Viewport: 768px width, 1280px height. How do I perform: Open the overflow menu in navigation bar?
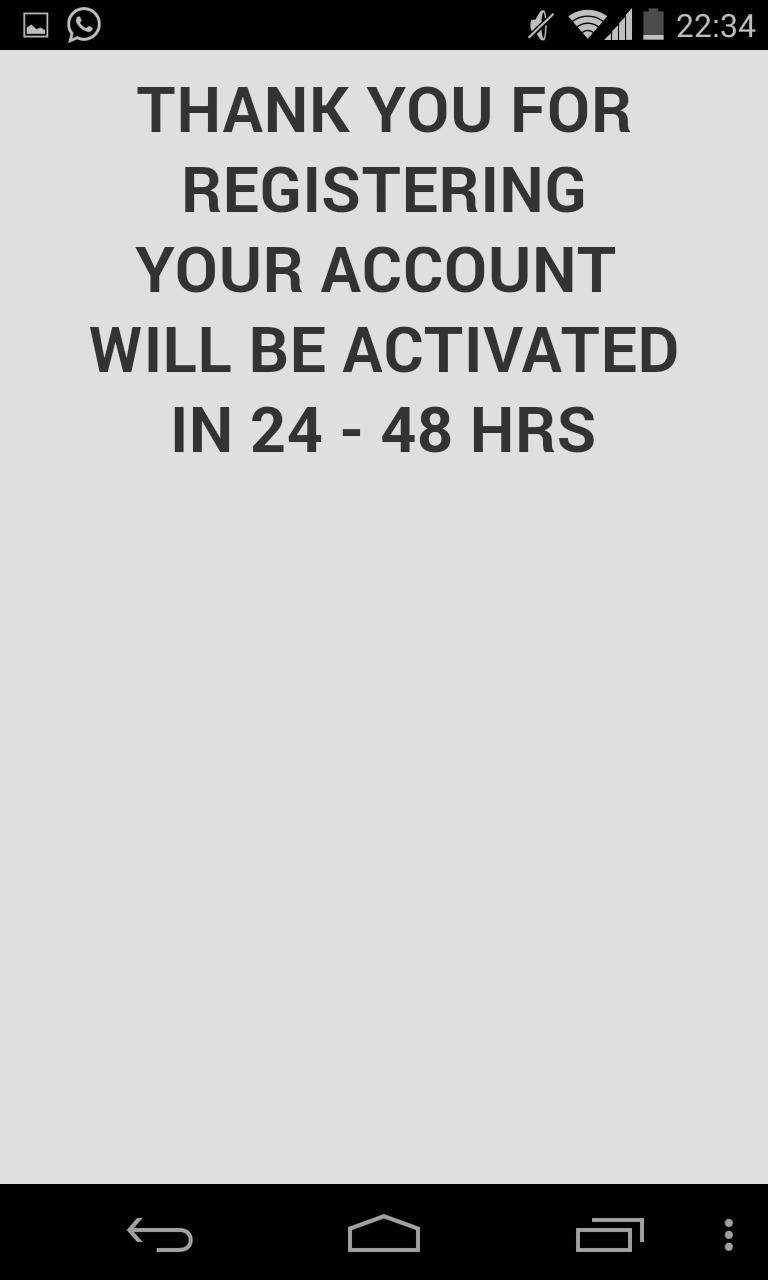tap(728, 1235)
